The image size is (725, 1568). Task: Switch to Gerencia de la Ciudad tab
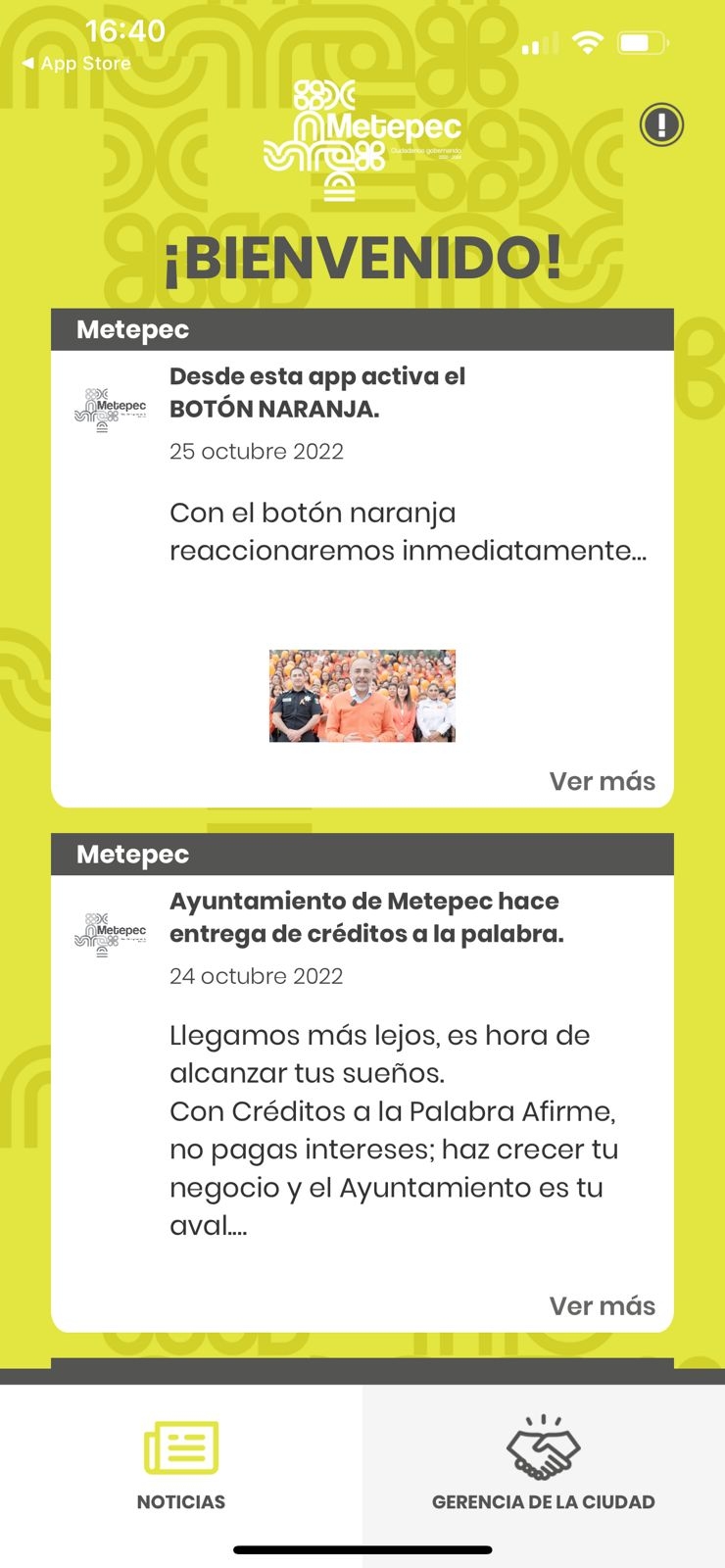tap(544, 1464)
